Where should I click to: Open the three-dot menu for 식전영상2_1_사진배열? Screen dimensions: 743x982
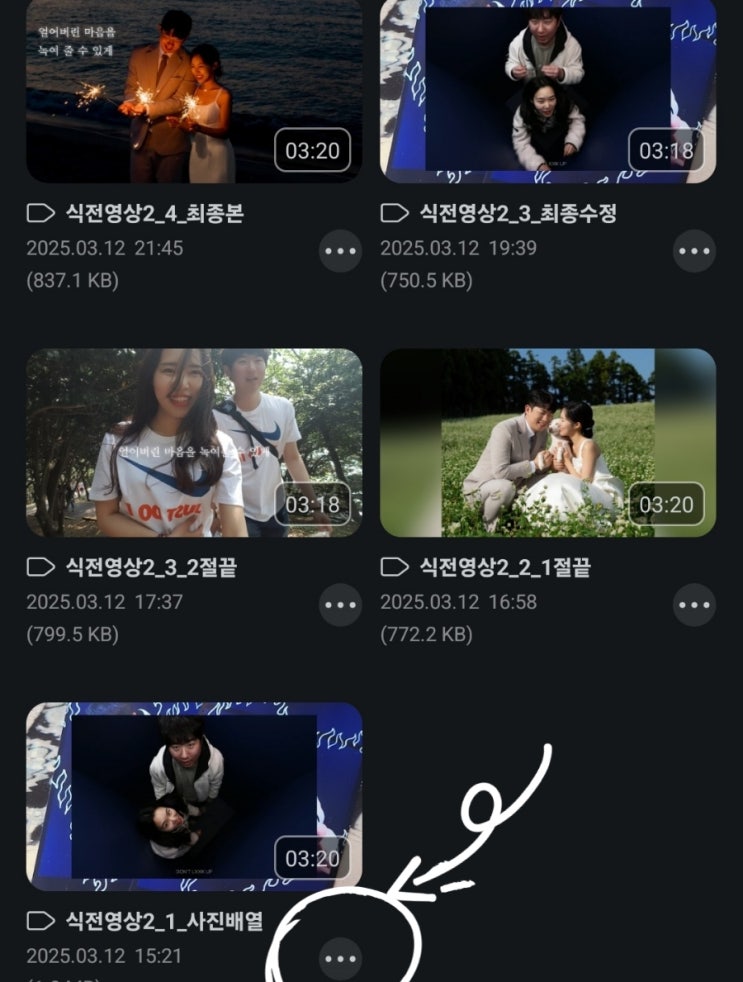340,959
